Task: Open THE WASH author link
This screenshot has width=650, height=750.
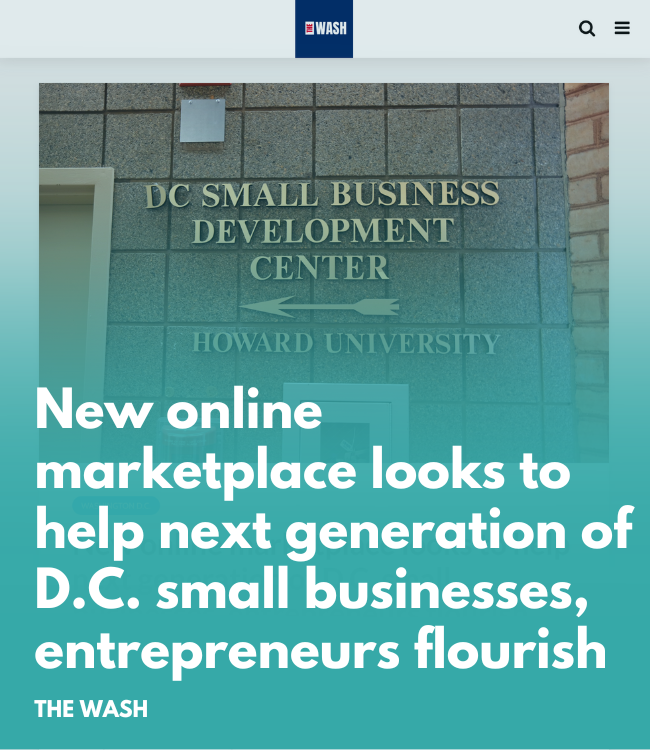Action: 91,709
